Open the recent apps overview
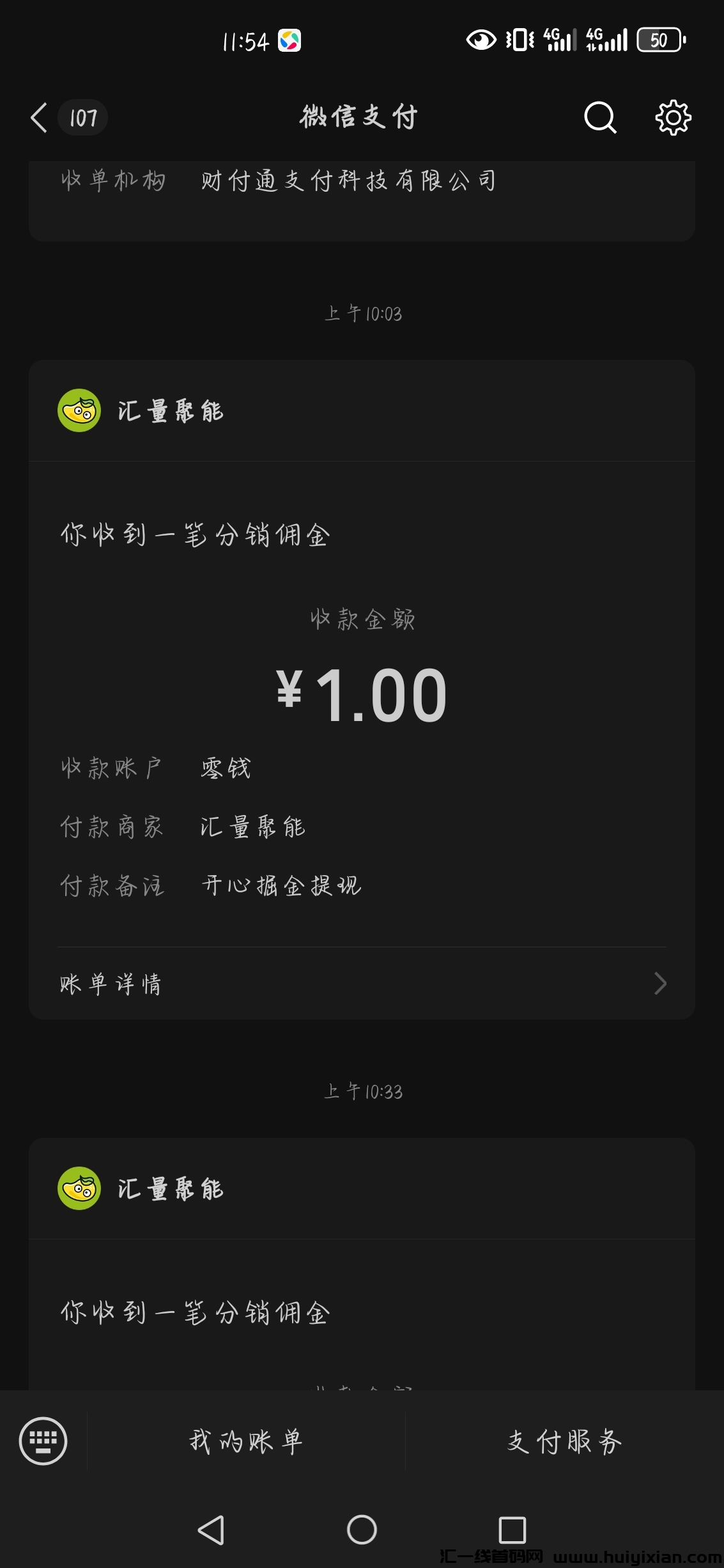 512,1530
